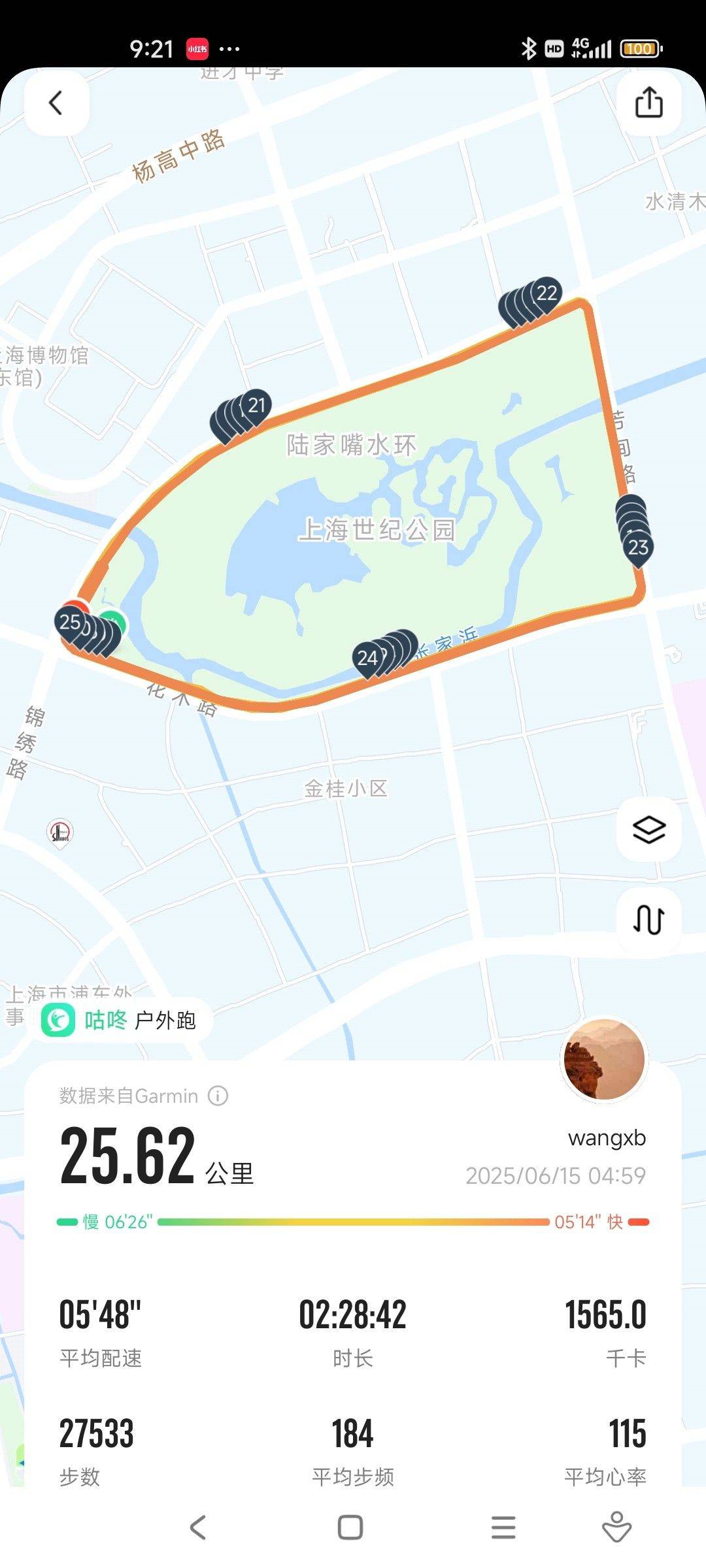Viewport: 706px width, 1568px height.
Task: Tap kilometer marker 24 on the route
Action: coord(368,656)
